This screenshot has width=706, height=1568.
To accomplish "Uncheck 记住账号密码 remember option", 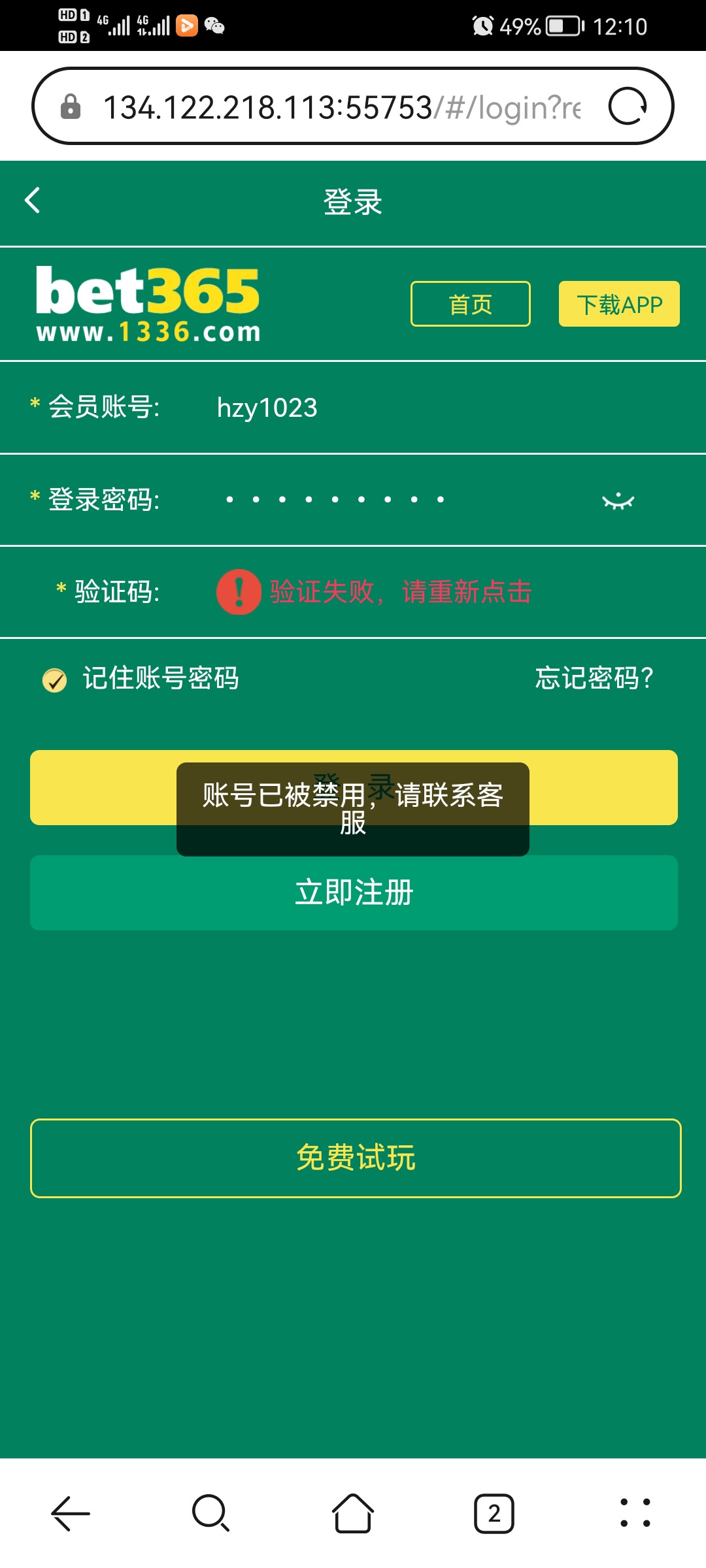I will click(55, 679).
